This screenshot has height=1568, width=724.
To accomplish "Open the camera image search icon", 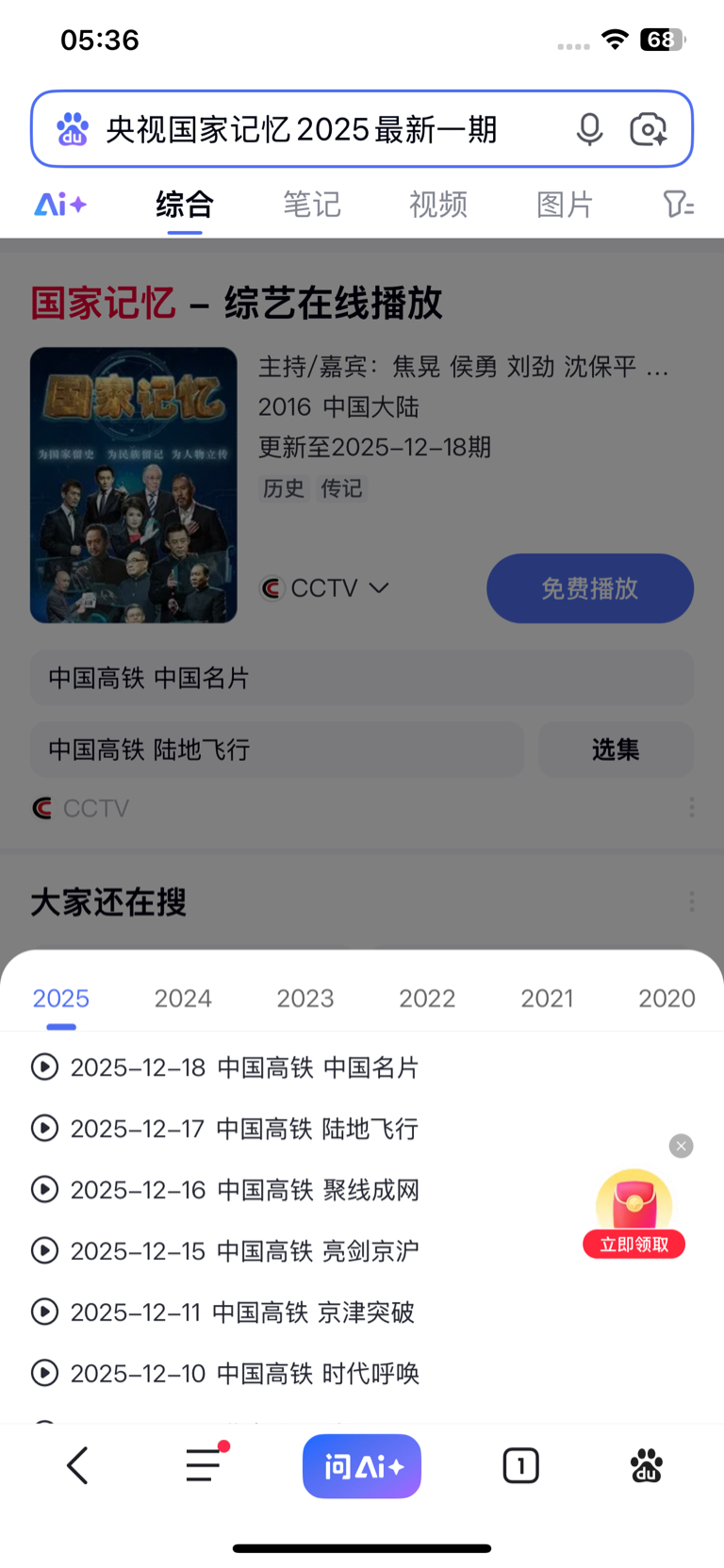I will point(649,129).
